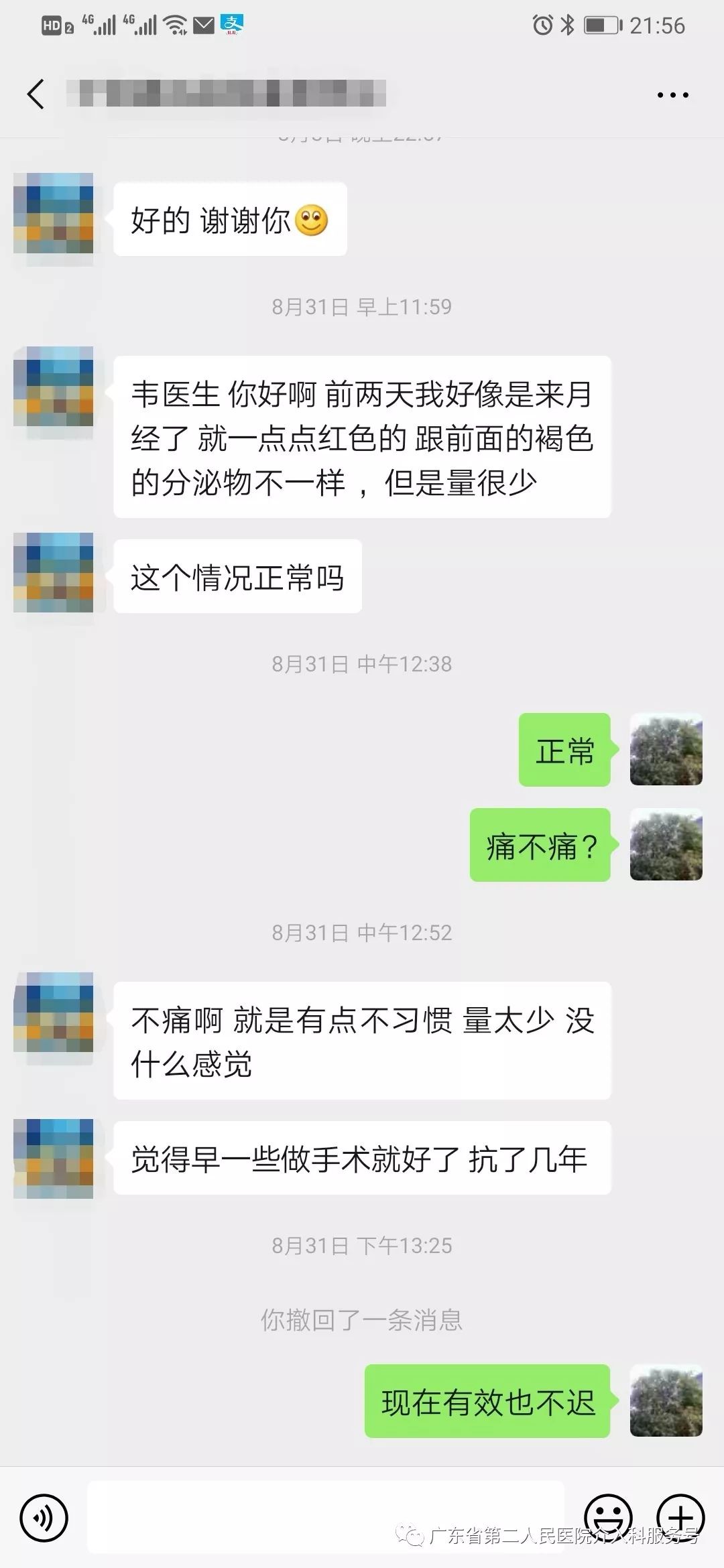724x1568 pixels.
Task: Switch to voice message input
Action: pos(44,1518)
